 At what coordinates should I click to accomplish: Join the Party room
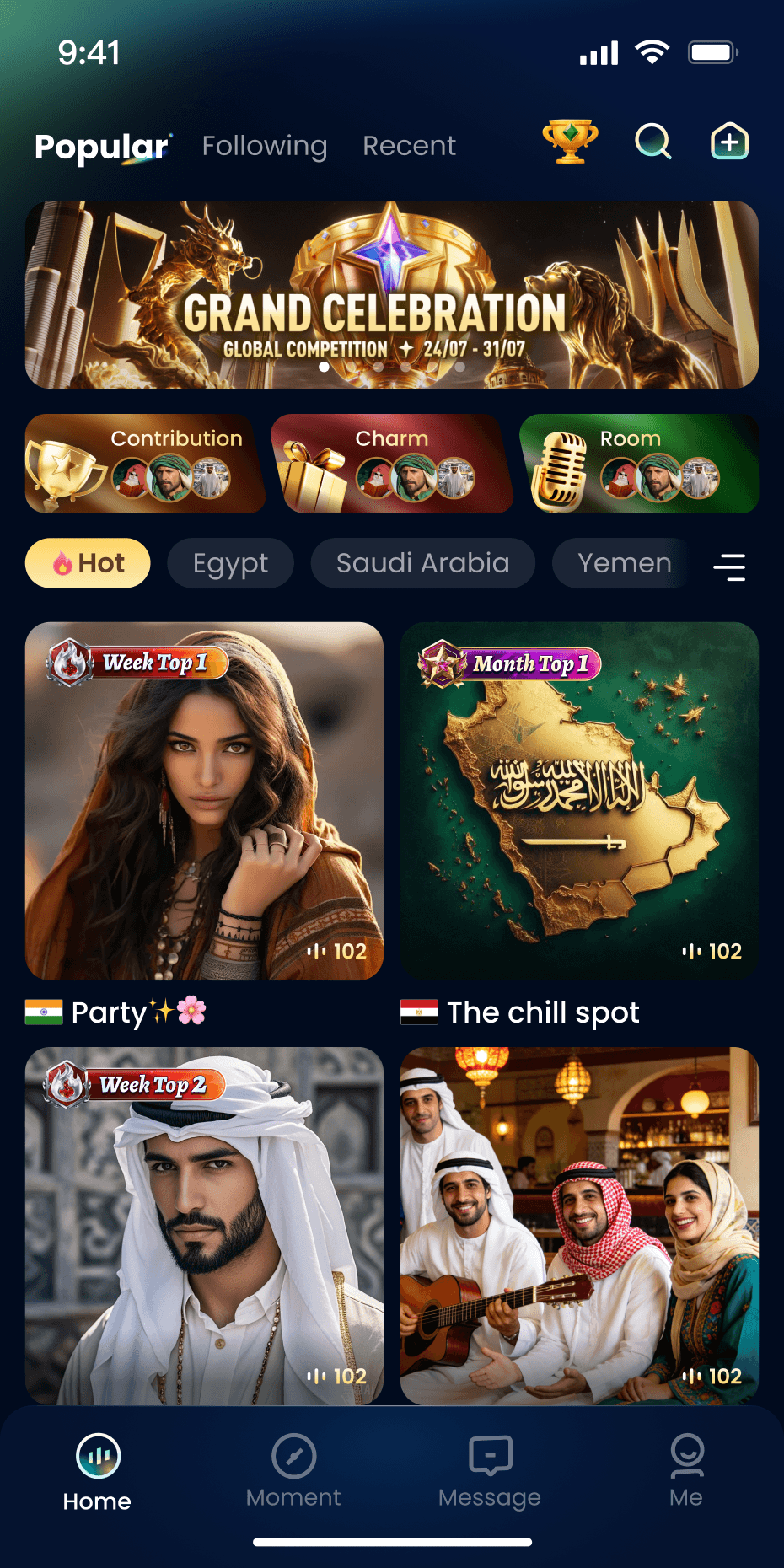[x=204, y=801]
